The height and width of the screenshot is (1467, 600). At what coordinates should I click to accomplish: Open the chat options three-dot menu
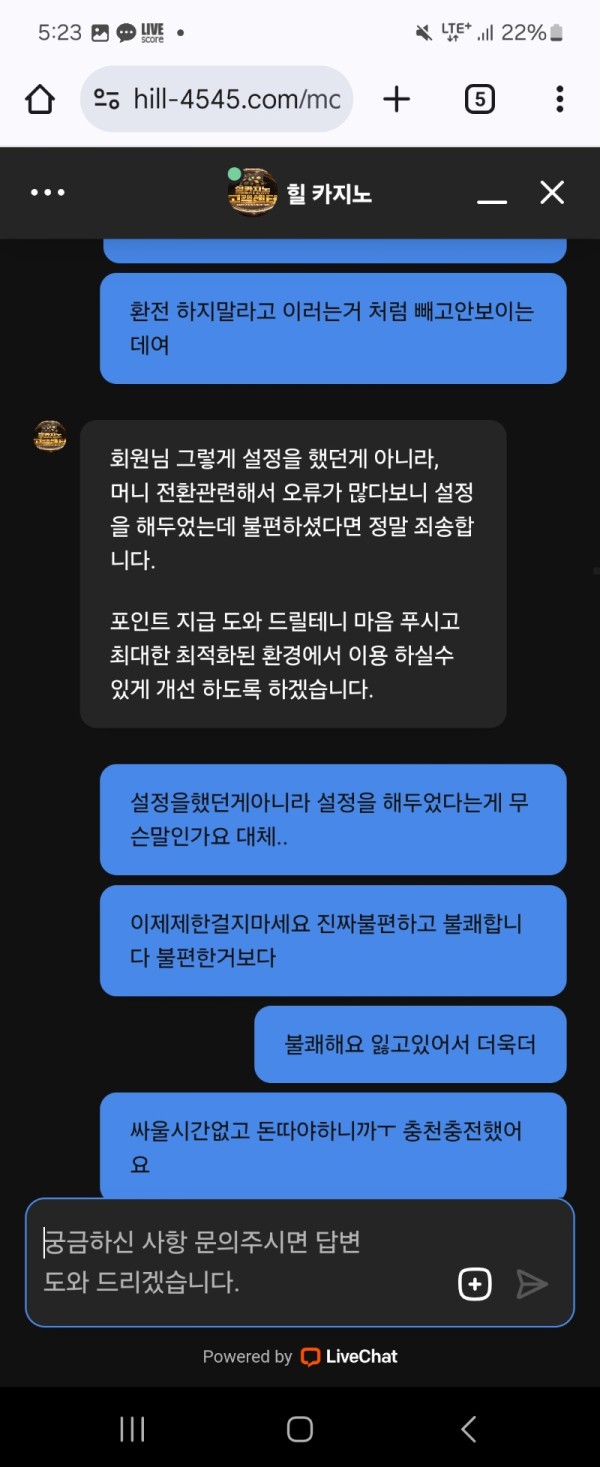pyautogui.click(x=47, y=193)
